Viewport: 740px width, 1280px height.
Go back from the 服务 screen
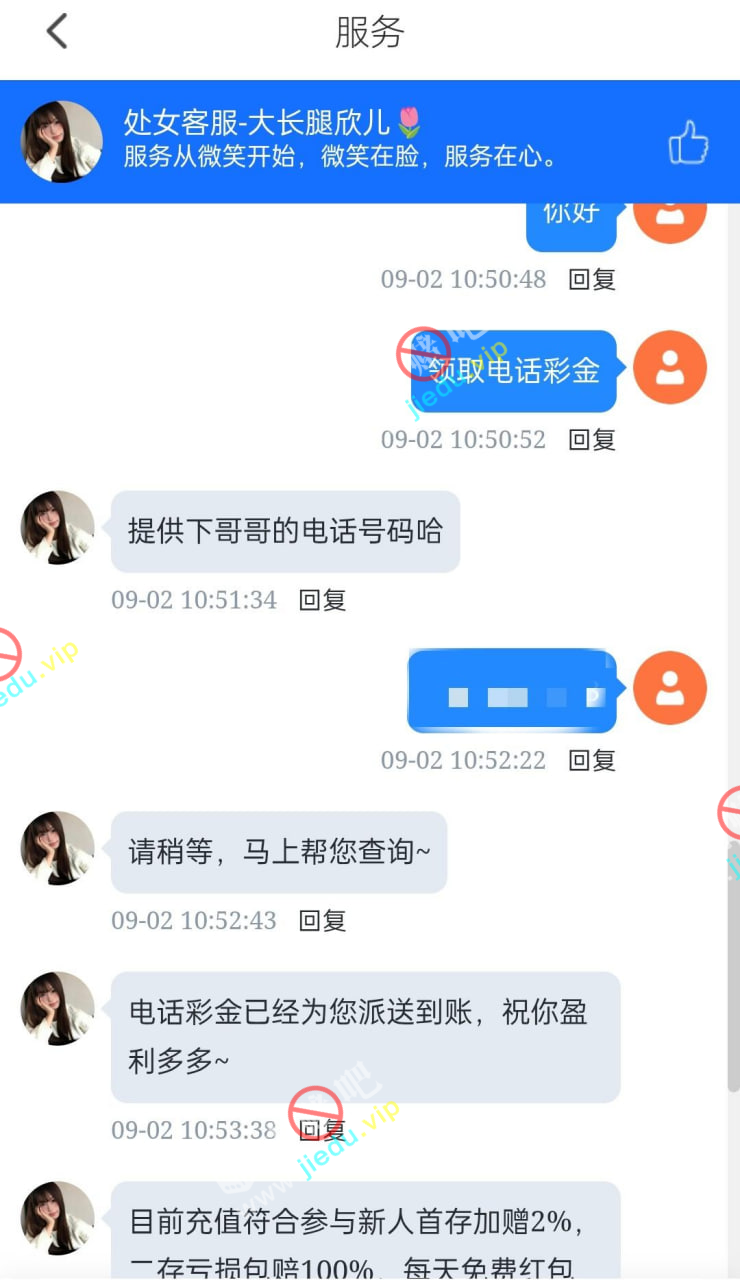[57, 32]
